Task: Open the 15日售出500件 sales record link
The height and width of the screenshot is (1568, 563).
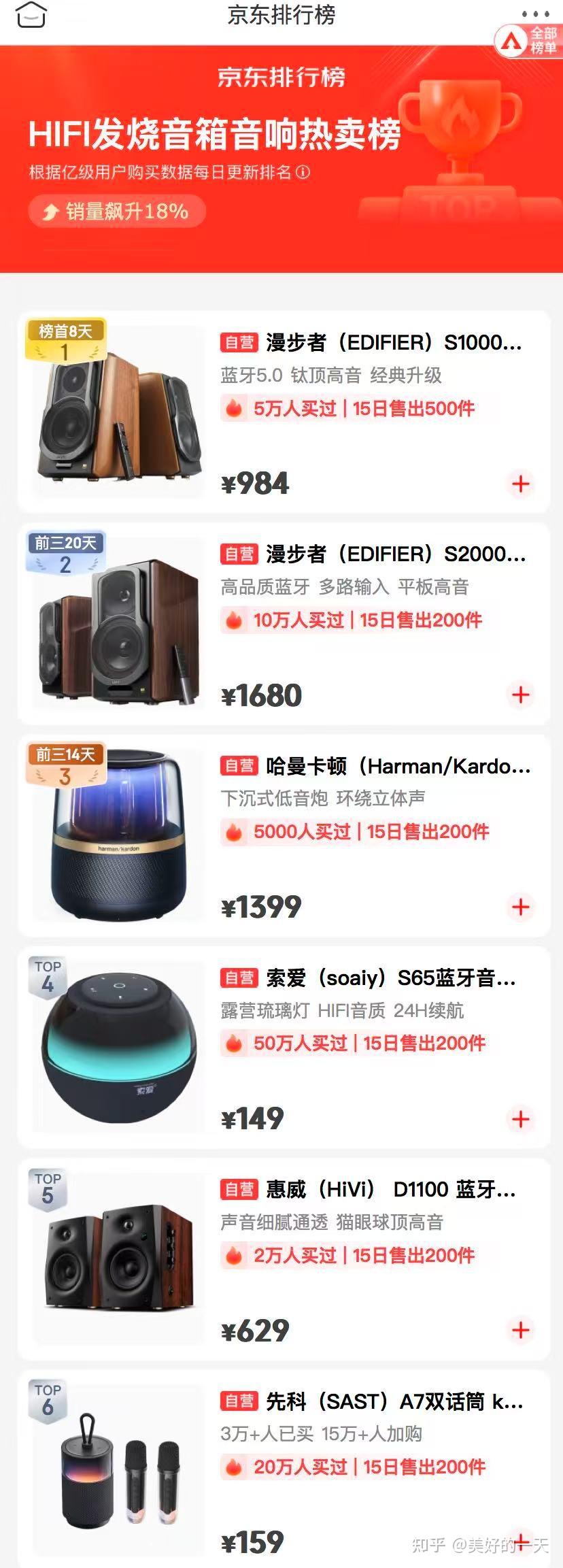Action: pyautogui.click(x=413, y=409)
